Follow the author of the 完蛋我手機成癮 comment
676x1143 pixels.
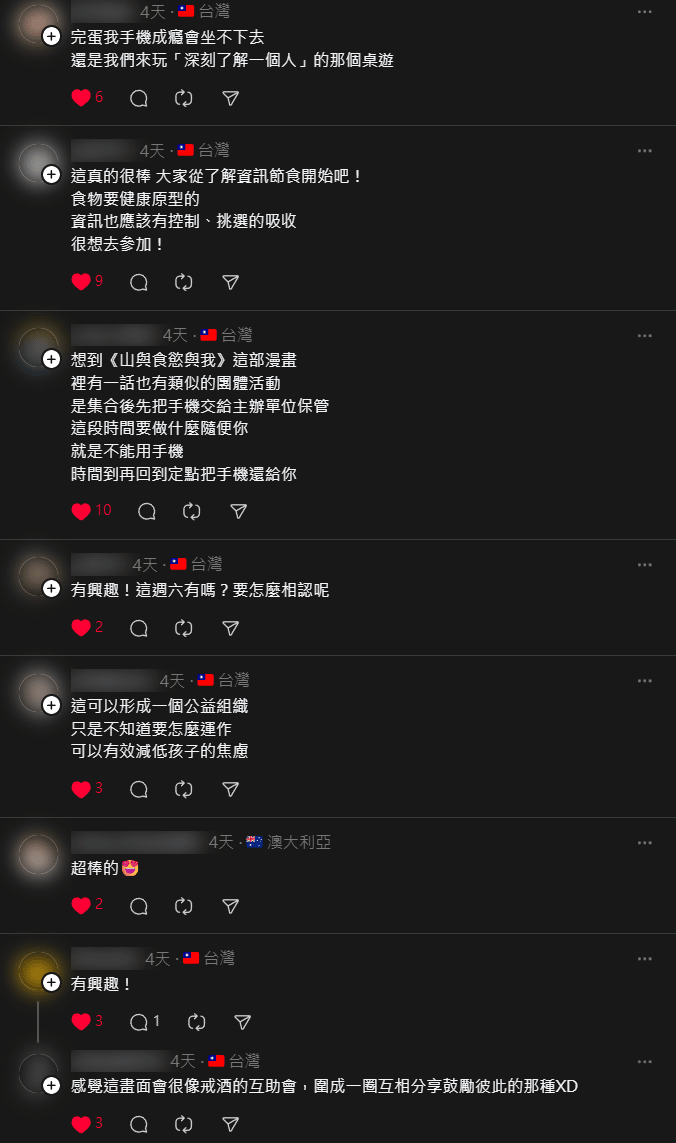pos(51,36)
